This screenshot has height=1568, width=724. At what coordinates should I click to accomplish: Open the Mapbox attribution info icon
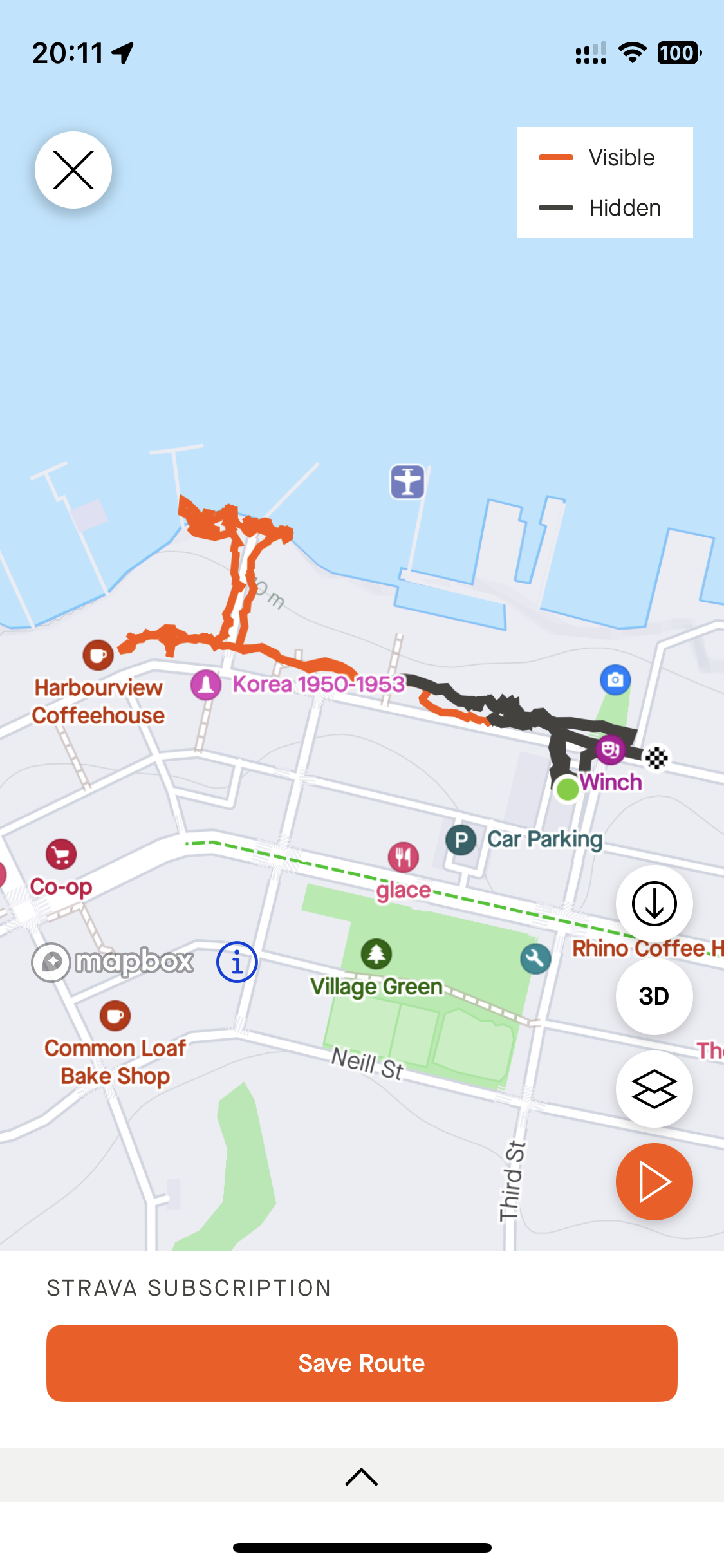pos(237,963)
